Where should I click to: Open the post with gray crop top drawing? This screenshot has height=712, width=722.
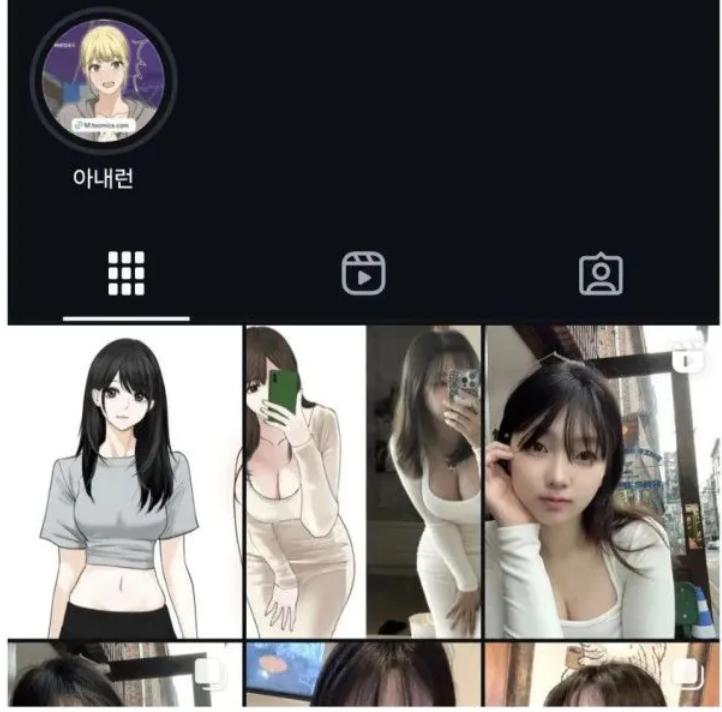(124, 481)
